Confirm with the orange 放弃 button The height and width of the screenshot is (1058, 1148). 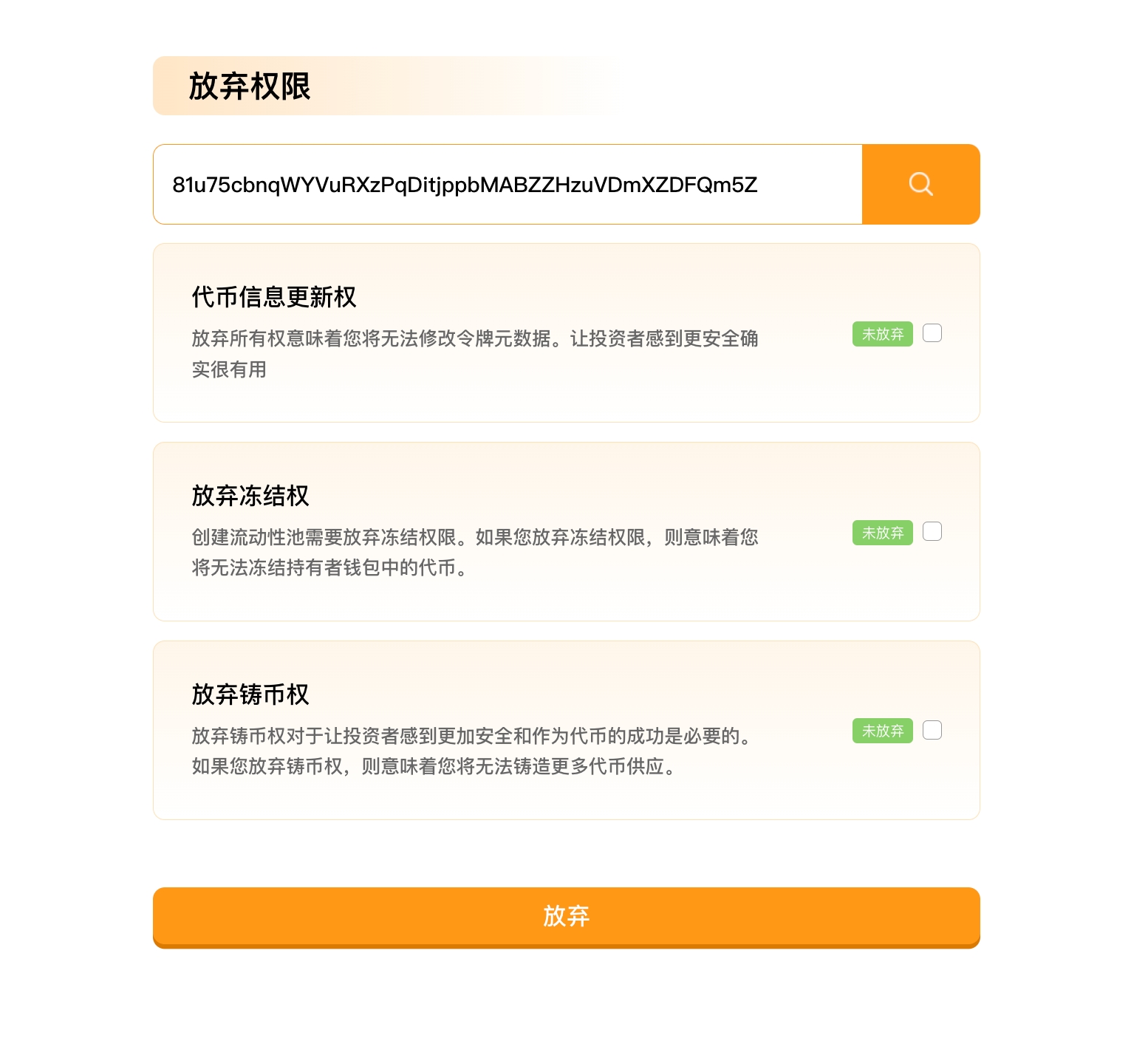click(566, 916)
